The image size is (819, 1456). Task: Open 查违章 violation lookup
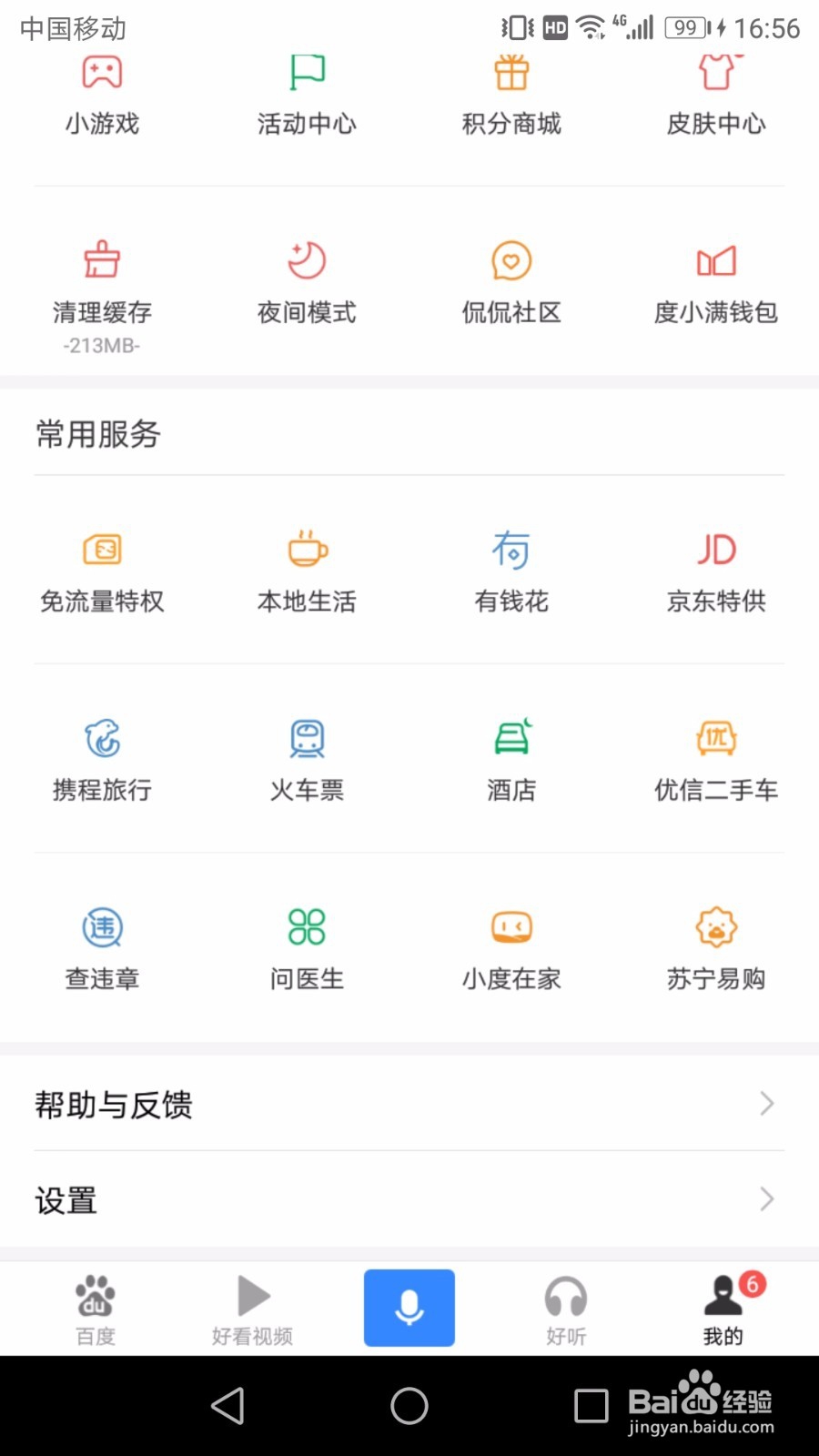[102, 948]
